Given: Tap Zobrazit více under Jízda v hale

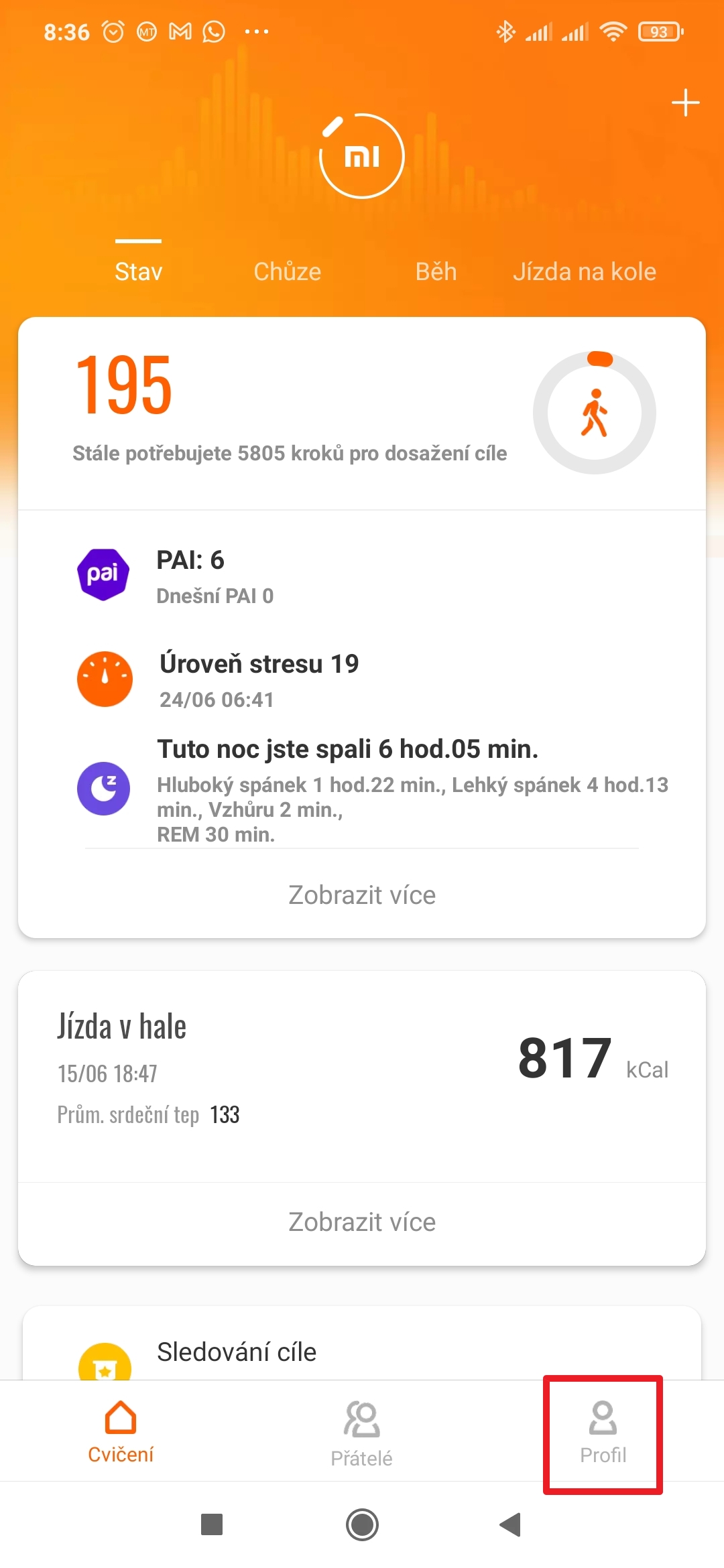Looking at the screenshot, I should (362, 1222).
